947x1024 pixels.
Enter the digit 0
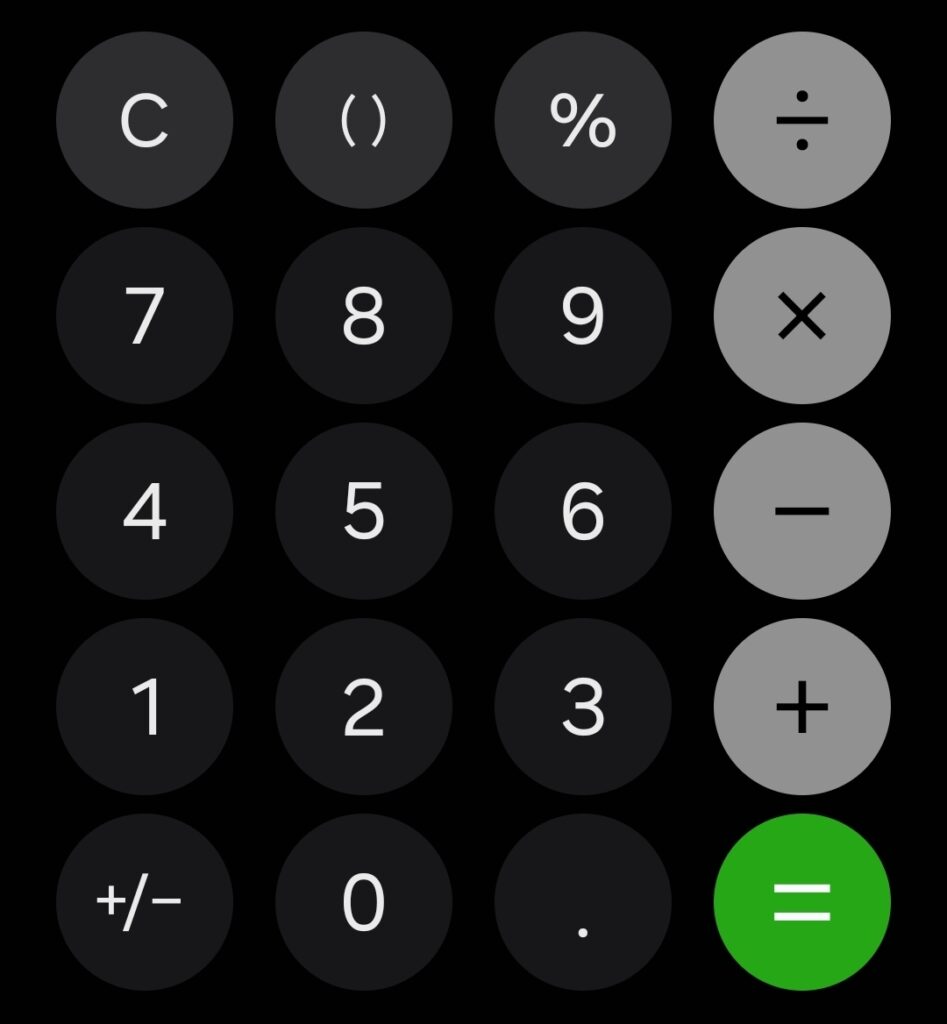[x=363, y=901]
